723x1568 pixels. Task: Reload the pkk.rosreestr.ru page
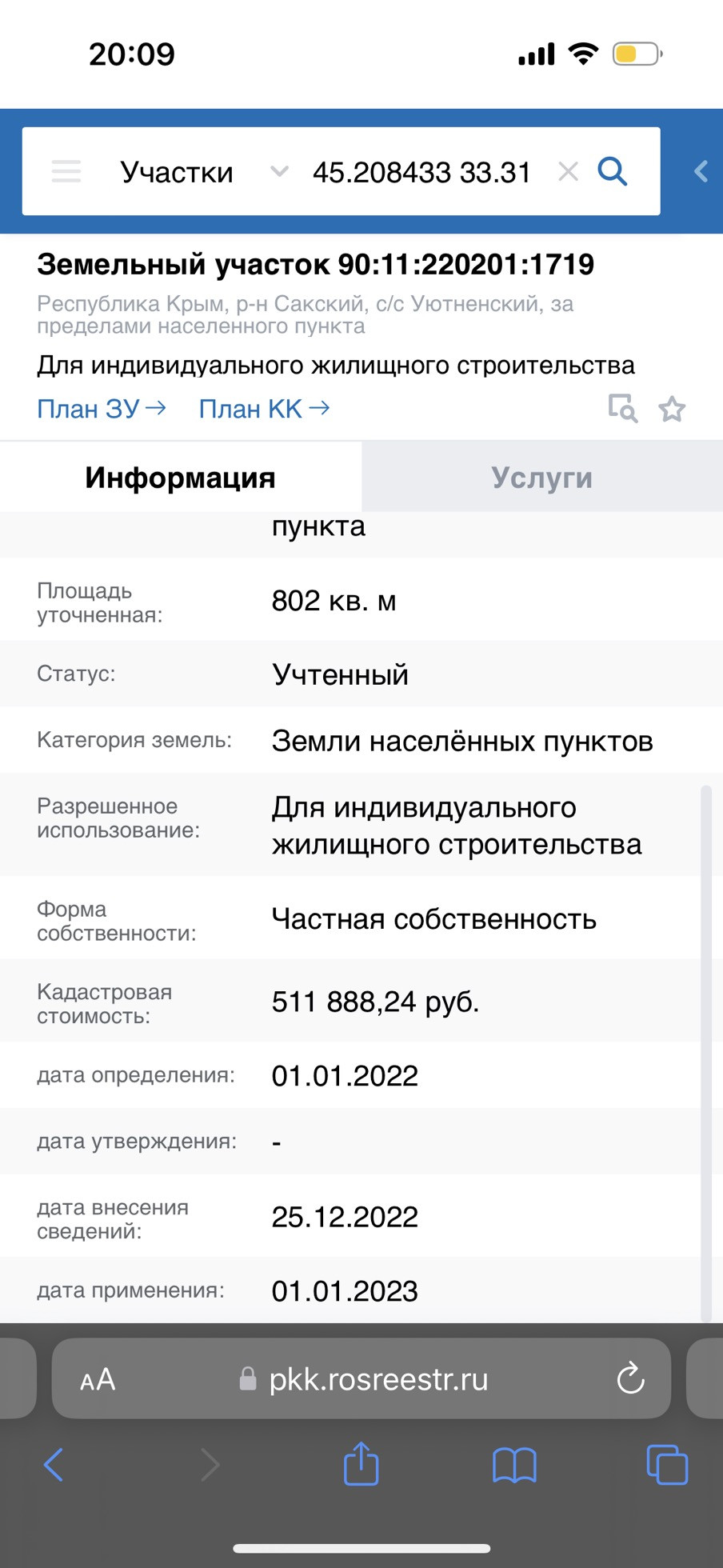click(x=630, y=1378)
